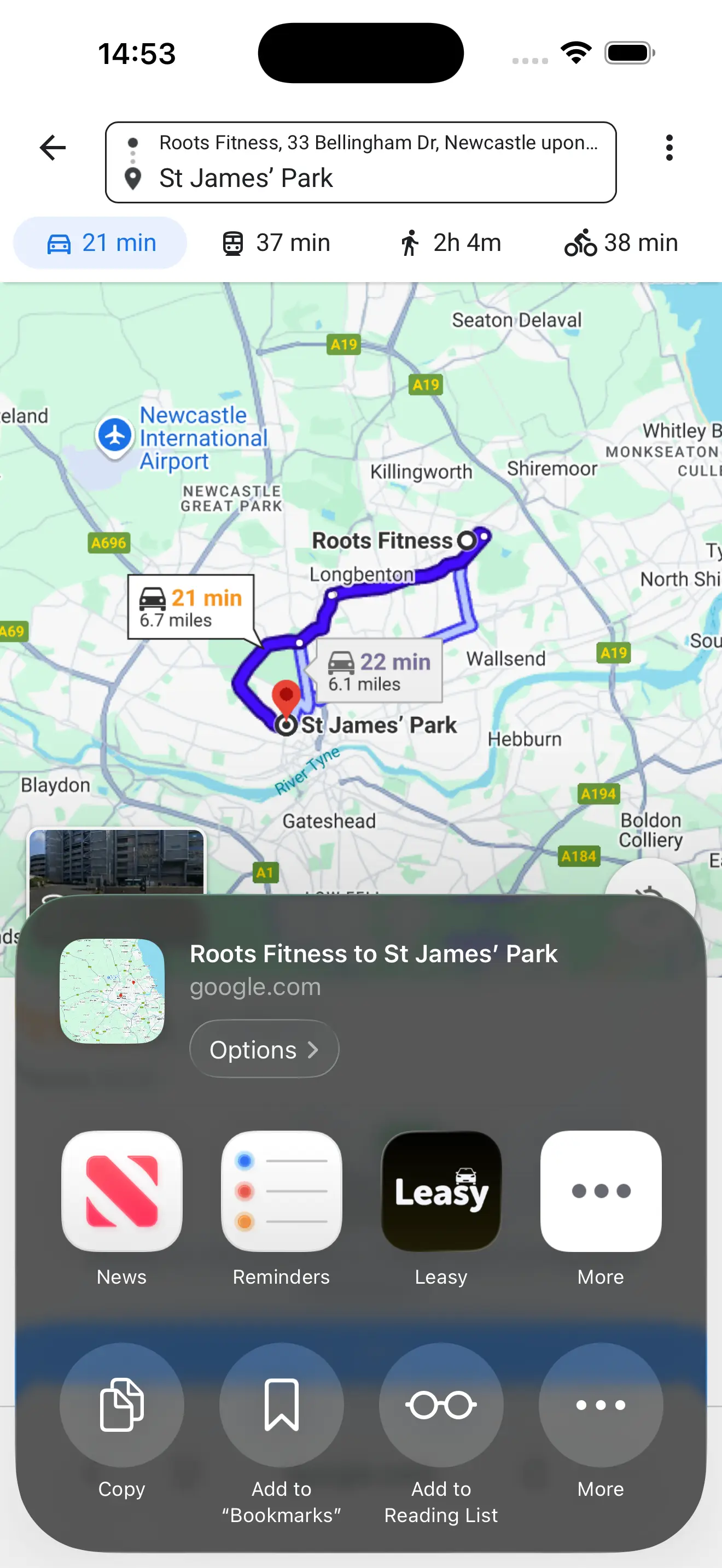Pick the cycling route showing 38 min

click(x=621, y=242)
